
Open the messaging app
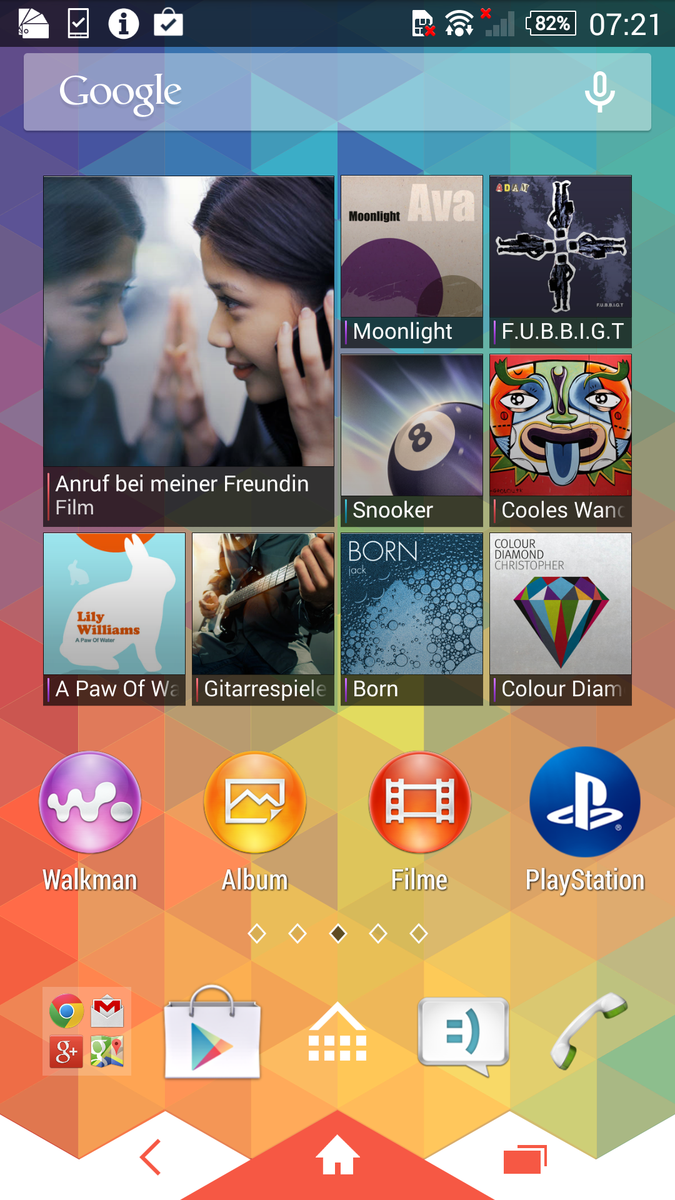click(x=462, y=1035)
